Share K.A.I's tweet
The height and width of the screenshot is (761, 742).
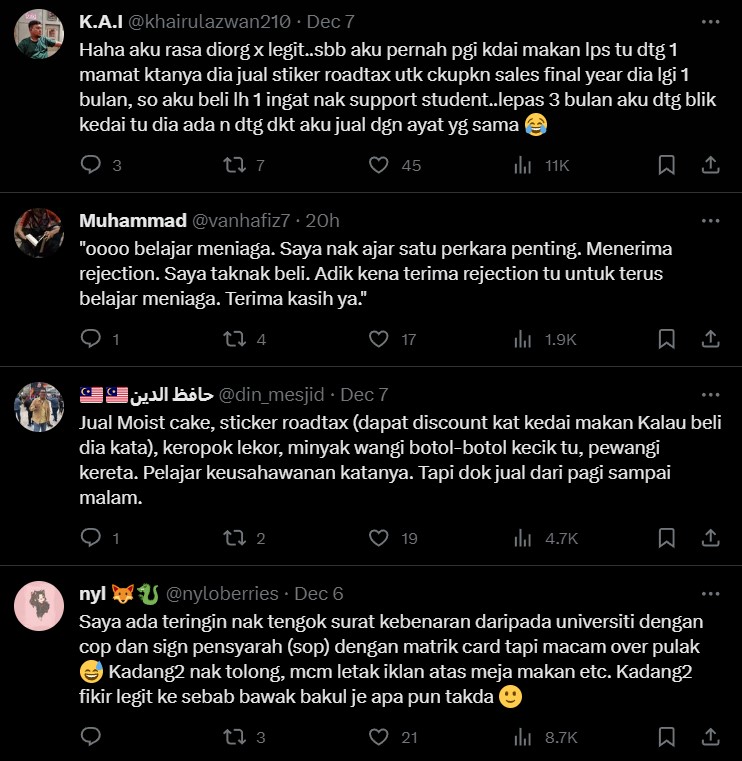pyautogui.click(x=710, y=165)
